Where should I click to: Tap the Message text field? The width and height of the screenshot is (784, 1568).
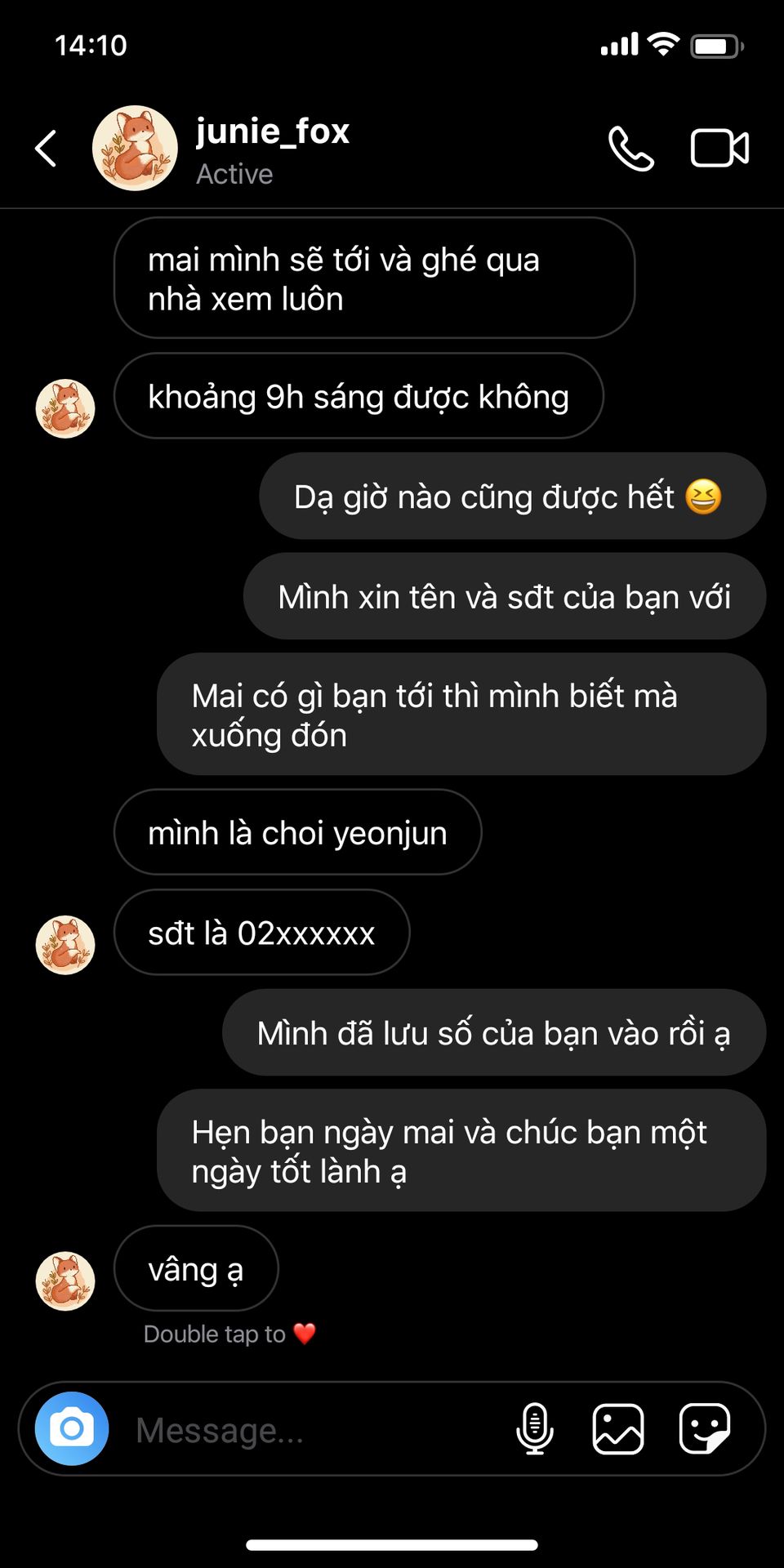tap(318, 1430)
